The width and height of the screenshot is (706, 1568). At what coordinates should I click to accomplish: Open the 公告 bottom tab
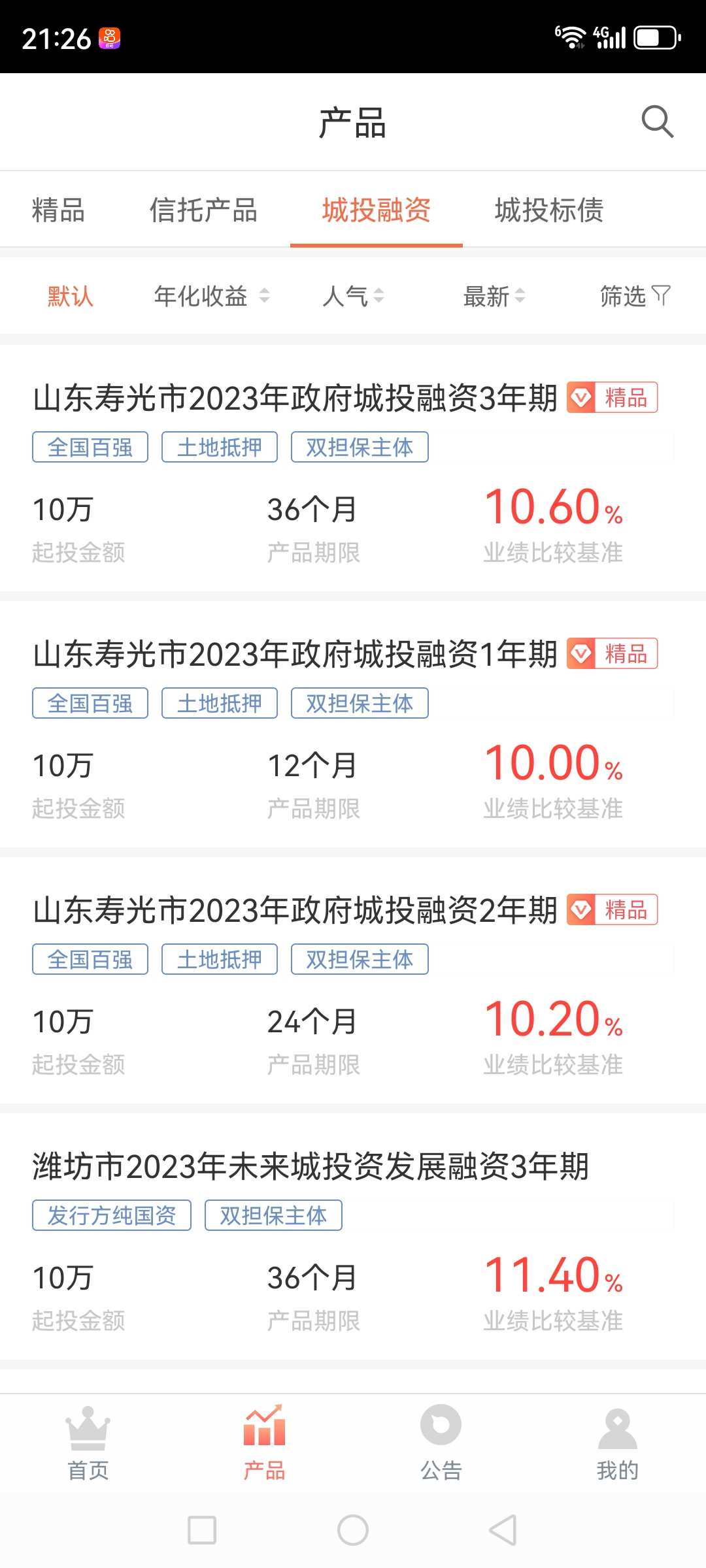[441, 1443]
